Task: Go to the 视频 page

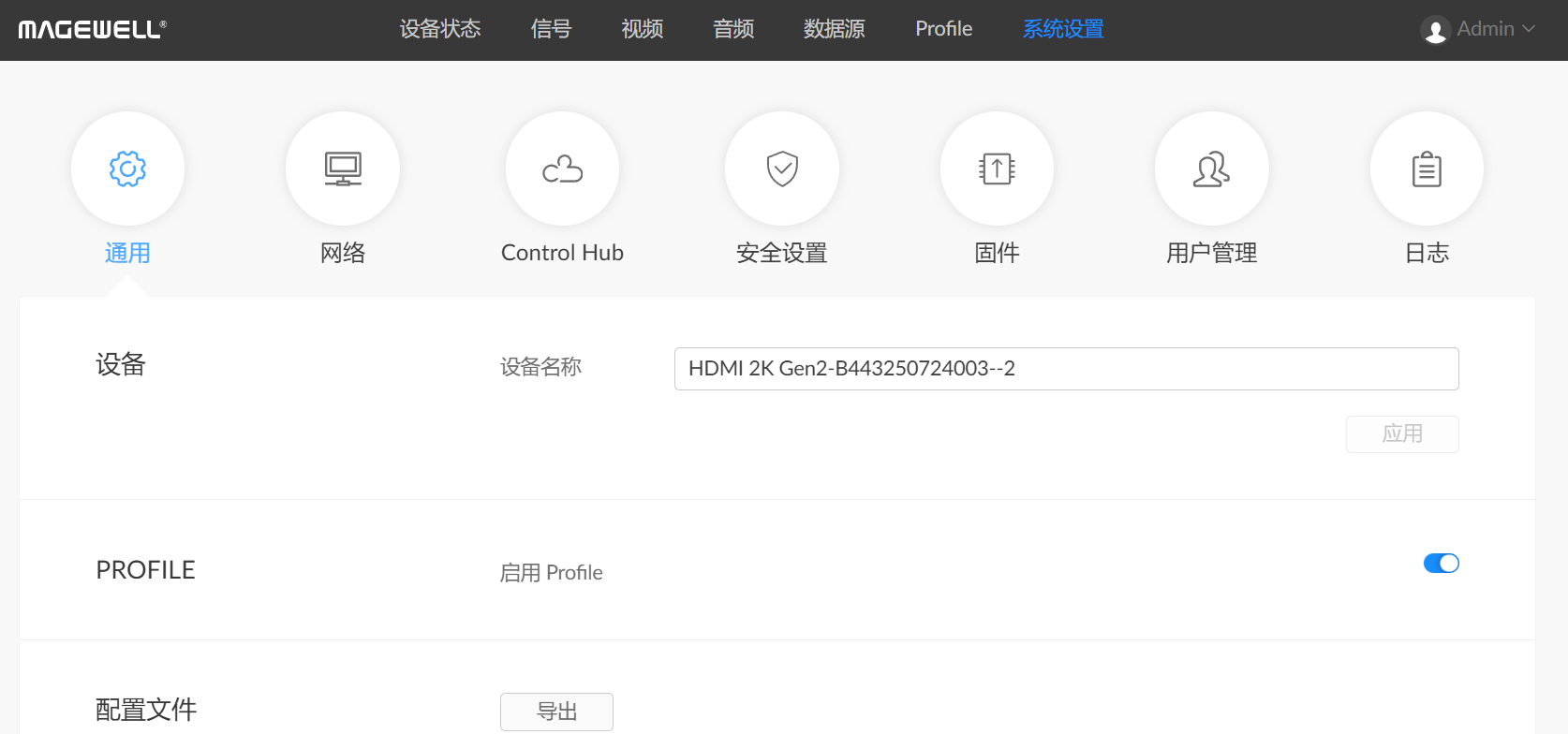Action: (642, 29)
